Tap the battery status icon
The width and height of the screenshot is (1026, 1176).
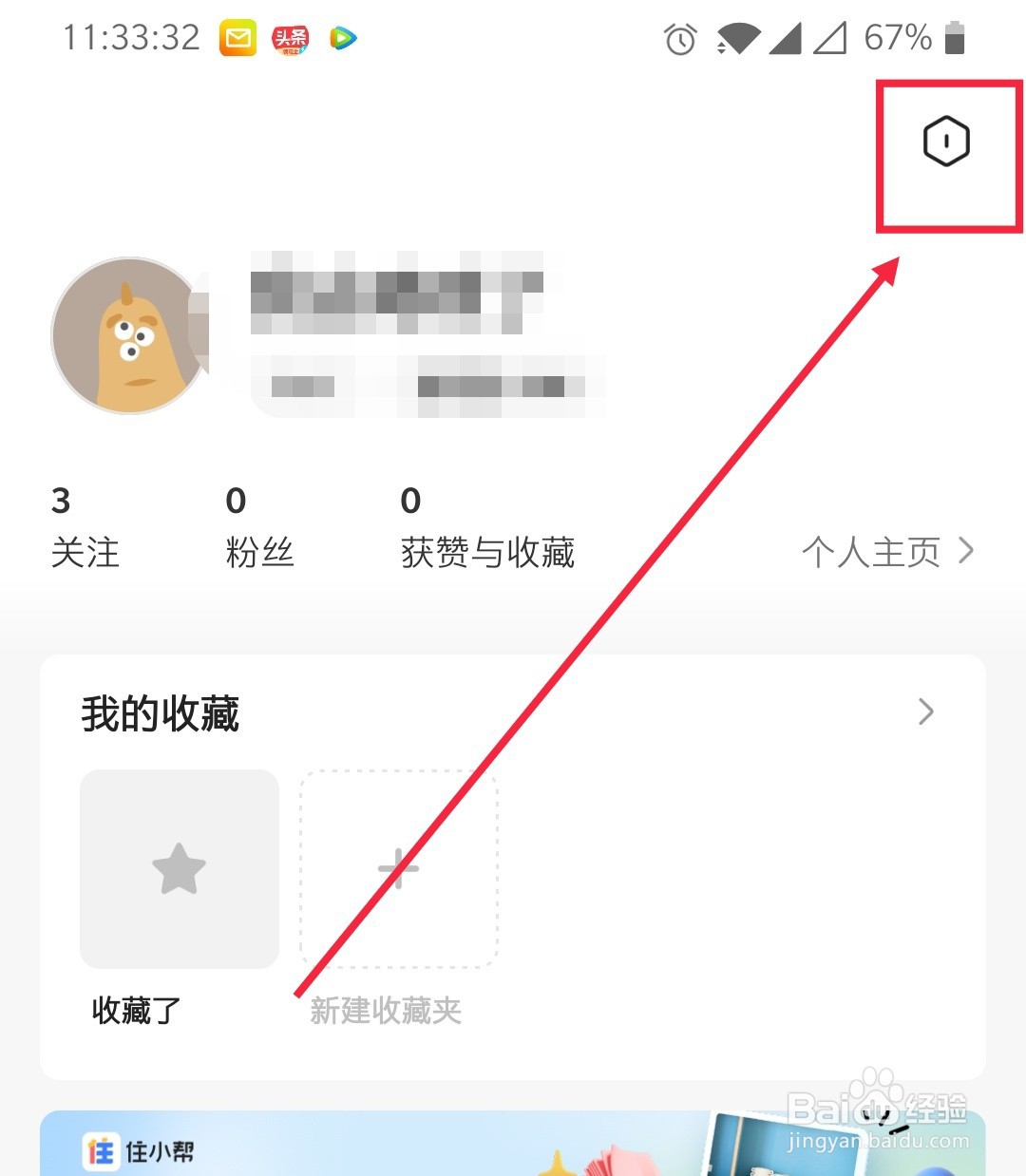953,39
